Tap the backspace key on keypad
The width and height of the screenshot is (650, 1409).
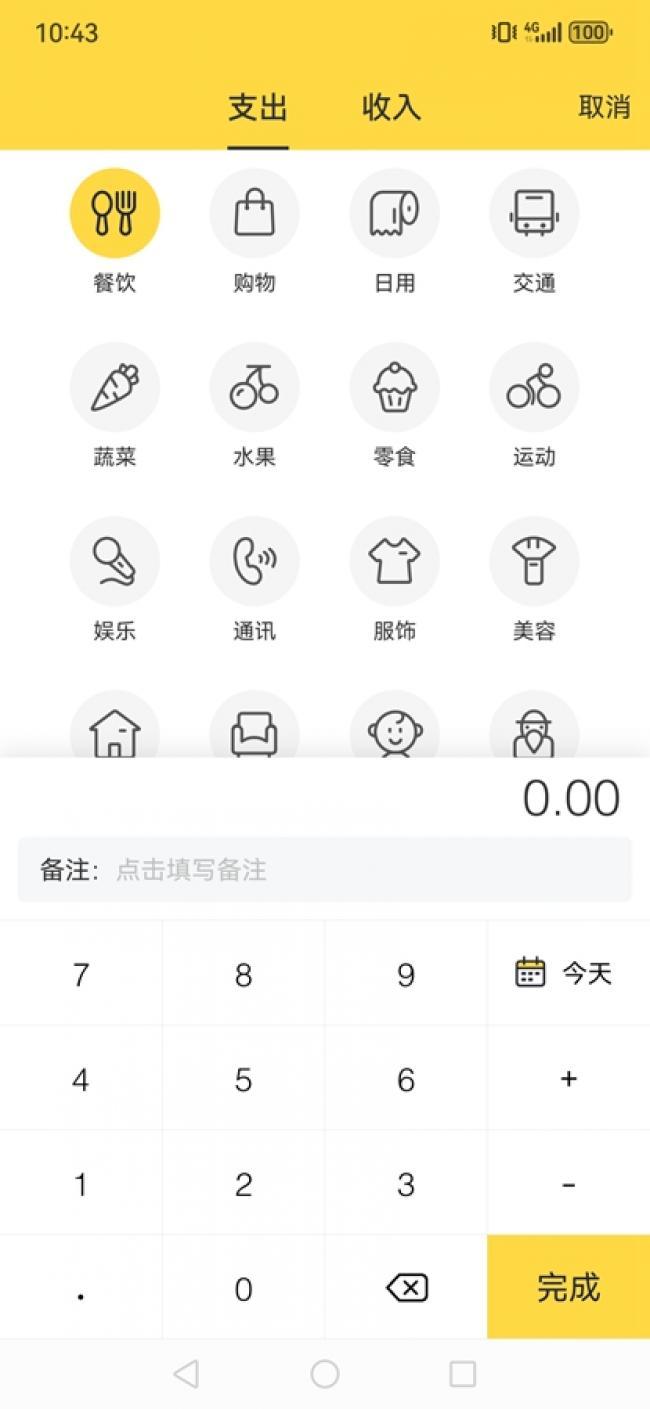(x=406, y=1288)
